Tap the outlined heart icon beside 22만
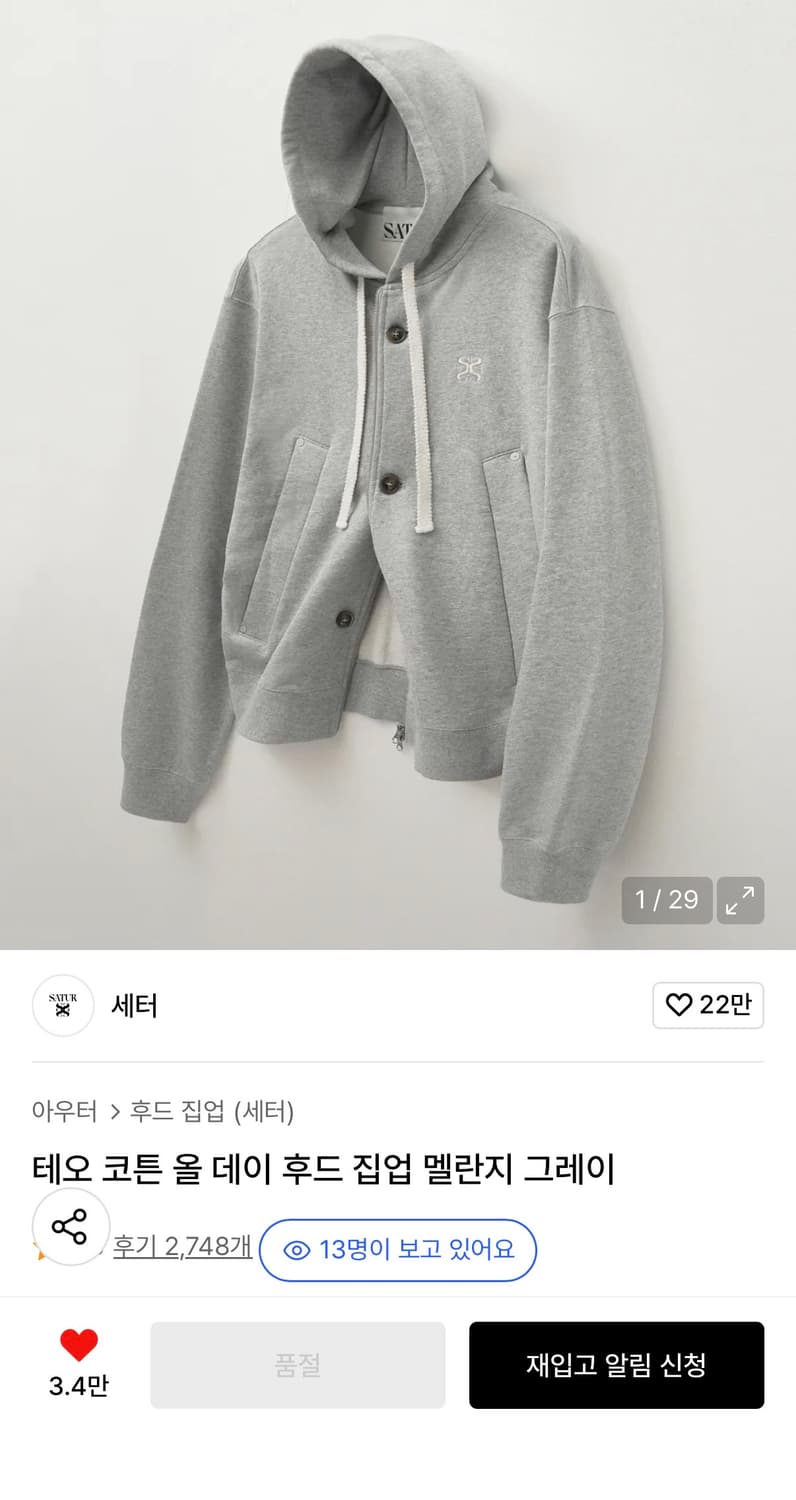The width and height of the screenshot is (796, 1500). click(x=677, y=1006)
